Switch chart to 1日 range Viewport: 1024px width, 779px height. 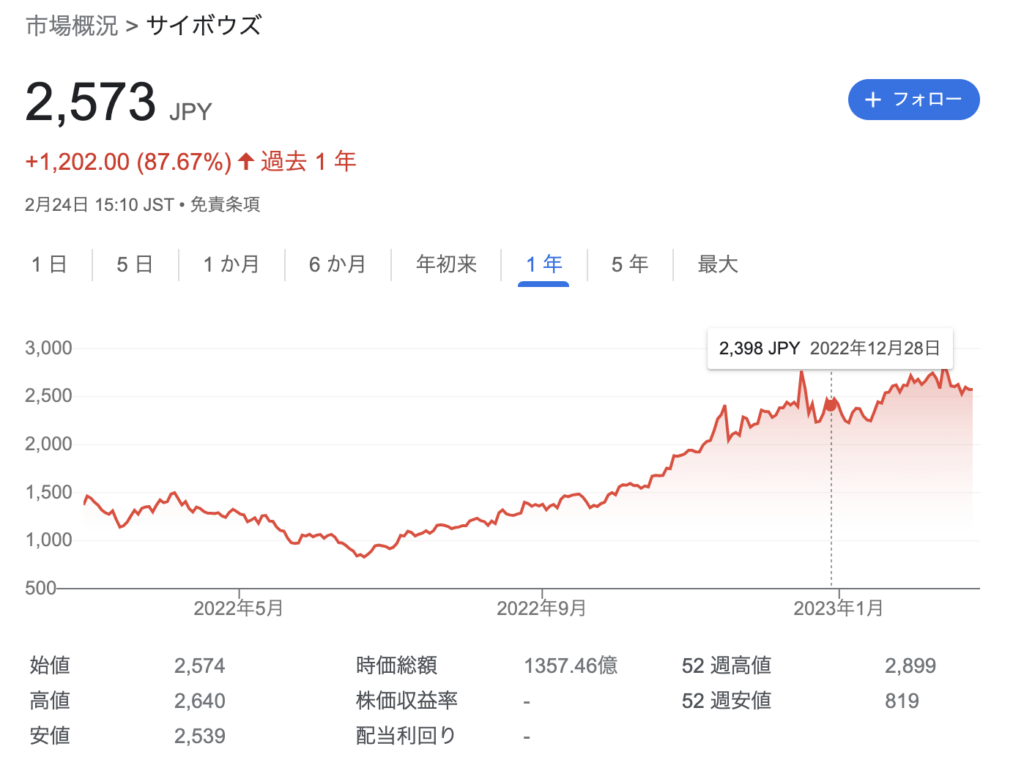49,265
